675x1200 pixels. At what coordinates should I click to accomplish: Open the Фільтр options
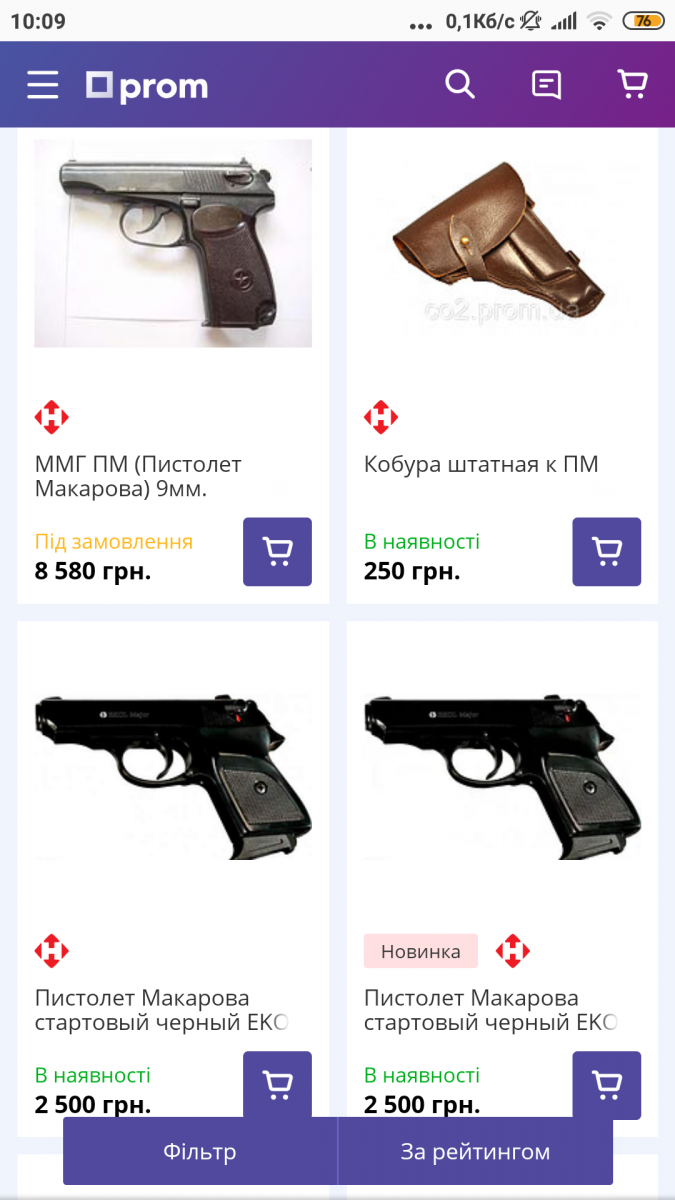pos(200,1152)
